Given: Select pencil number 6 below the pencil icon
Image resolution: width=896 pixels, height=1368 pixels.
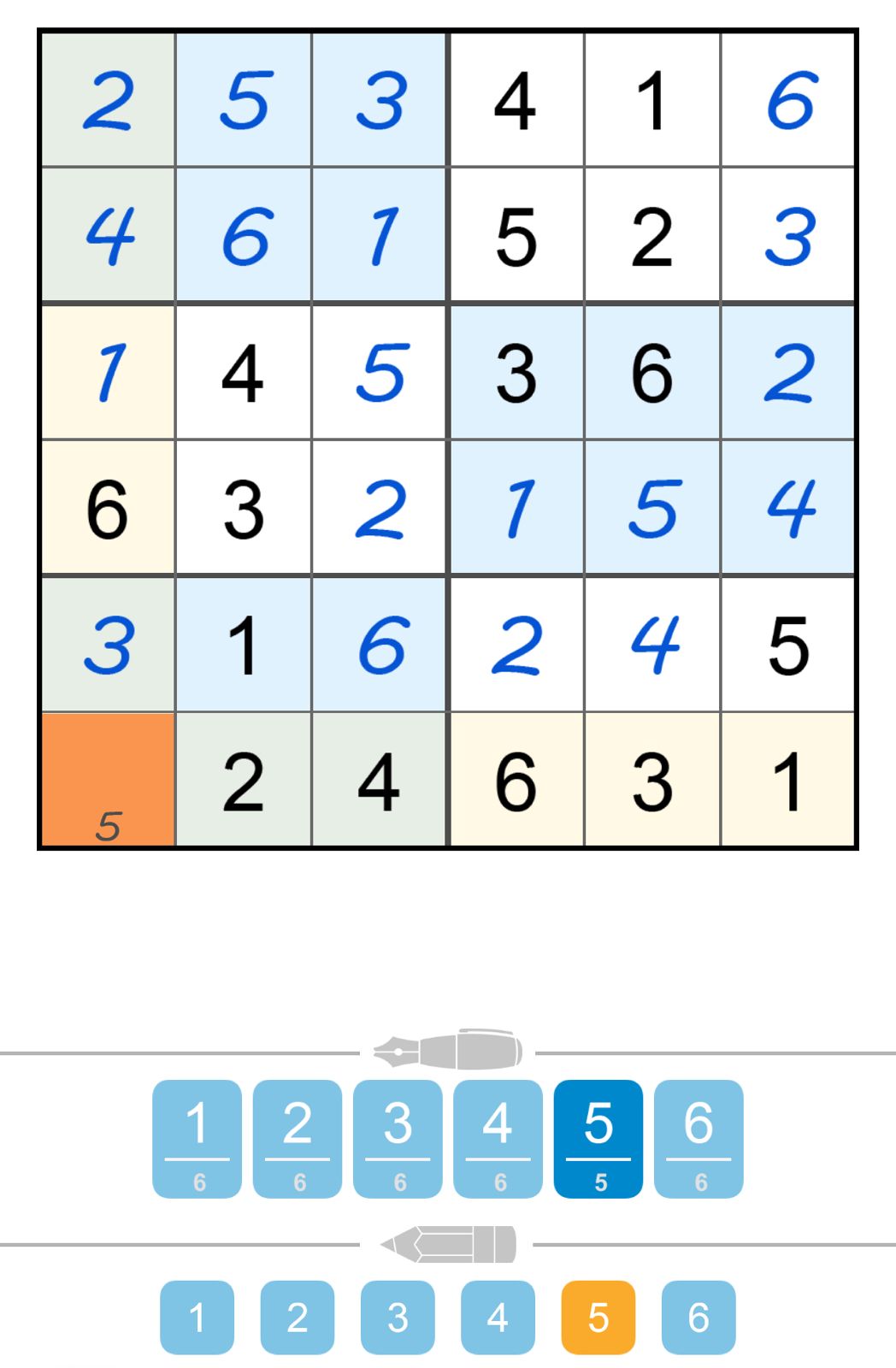Looking at the screenshot, I should pyautogui.click(x=700, y=1319).
